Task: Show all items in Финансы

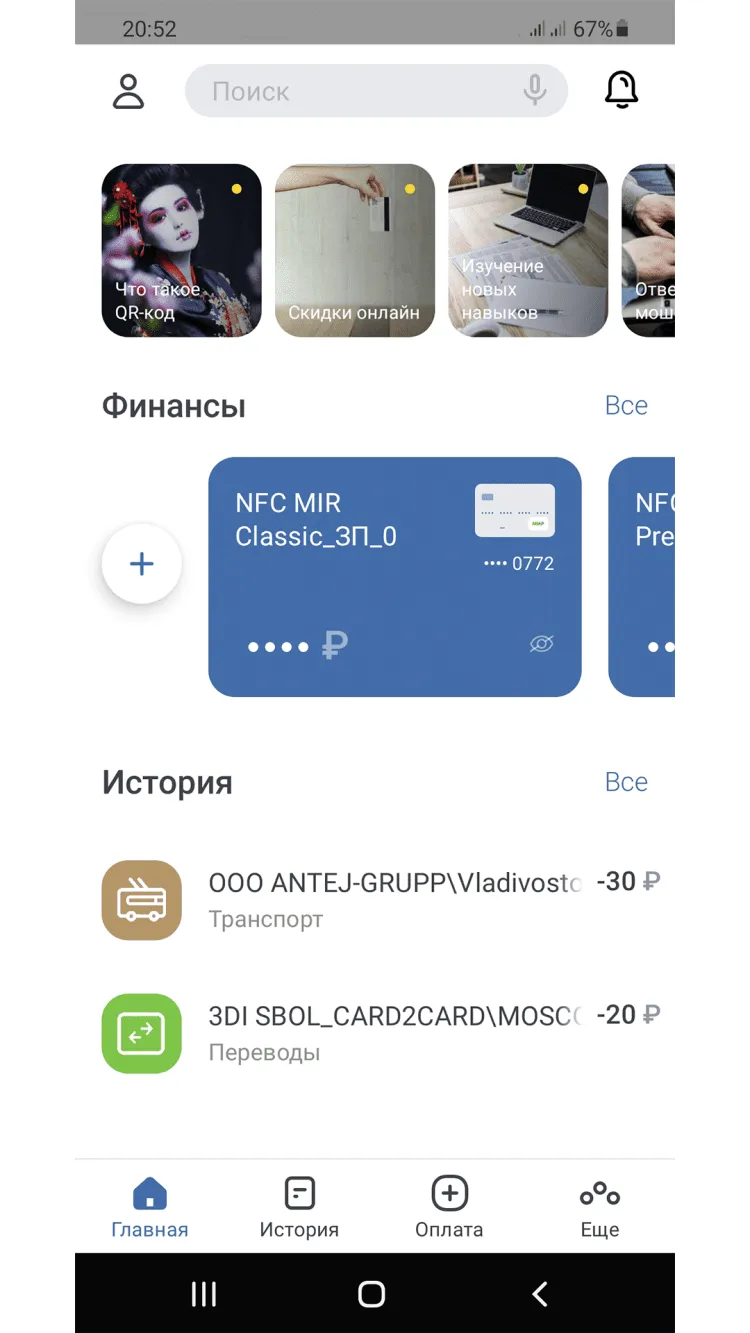Action: tap(626, 406)
